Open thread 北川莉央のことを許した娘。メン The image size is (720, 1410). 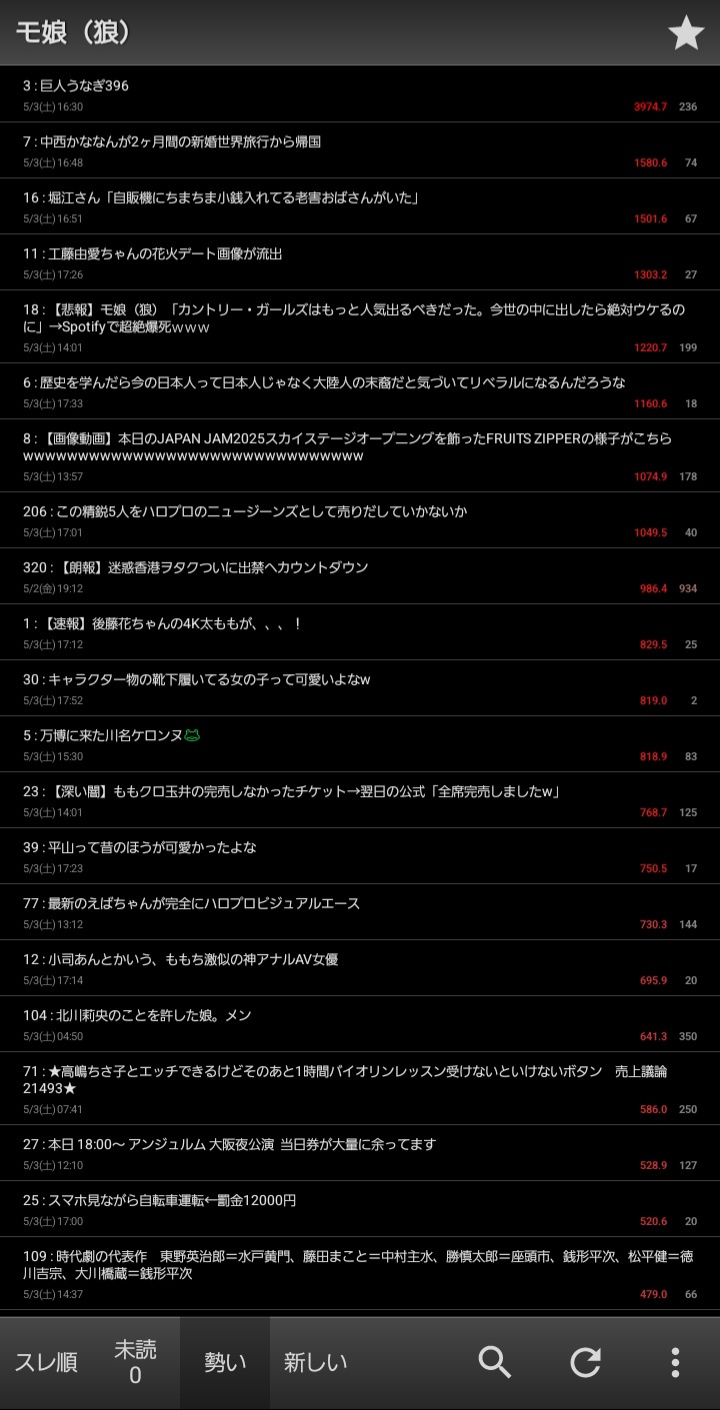click(x=300, y=1023)
